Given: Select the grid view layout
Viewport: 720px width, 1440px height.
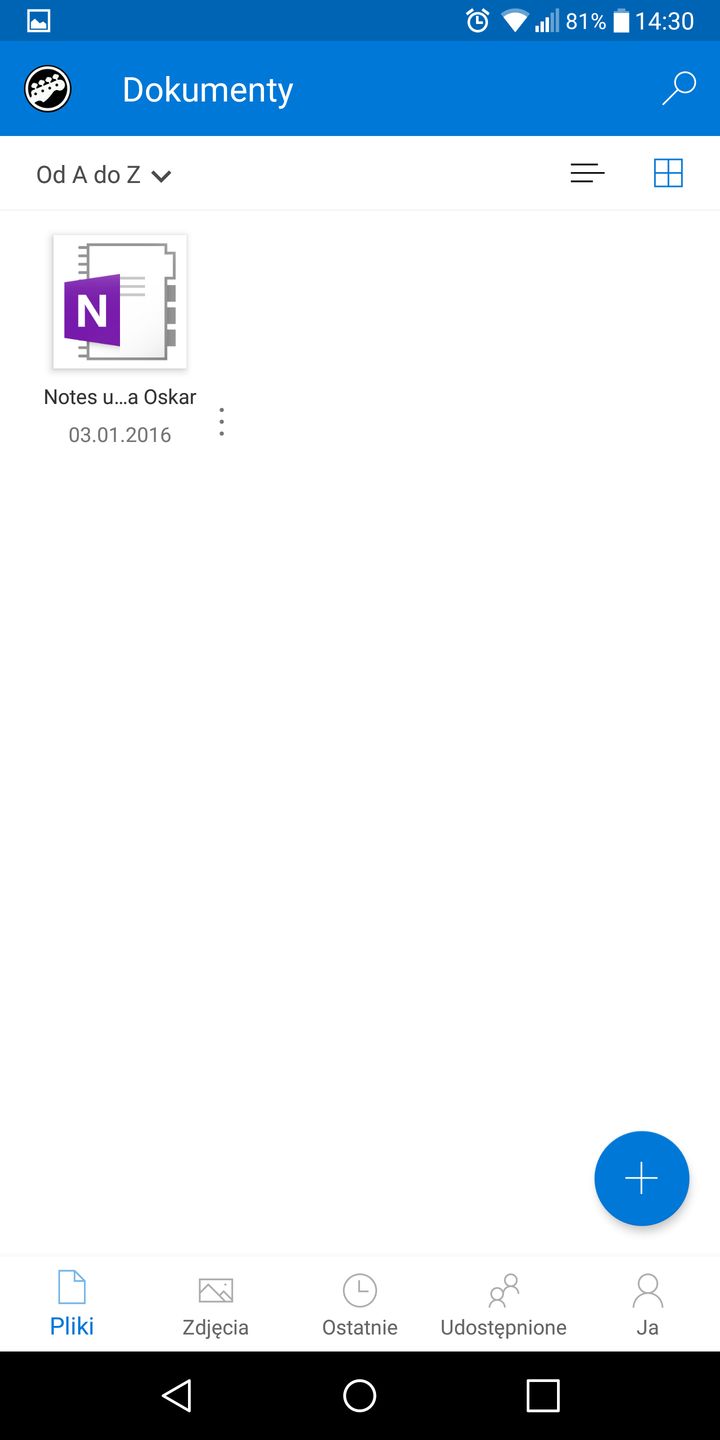Looking at the screenshot, I should click(668, 174).
